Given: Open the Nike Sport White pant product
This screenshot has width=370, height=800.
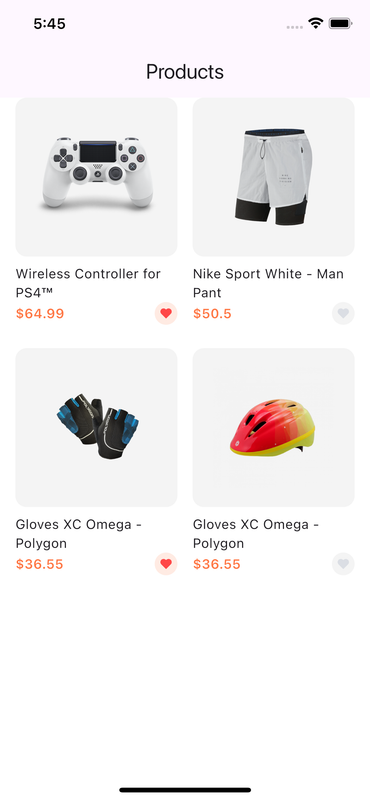Looking at the screenshot, I should click(274, 177).
